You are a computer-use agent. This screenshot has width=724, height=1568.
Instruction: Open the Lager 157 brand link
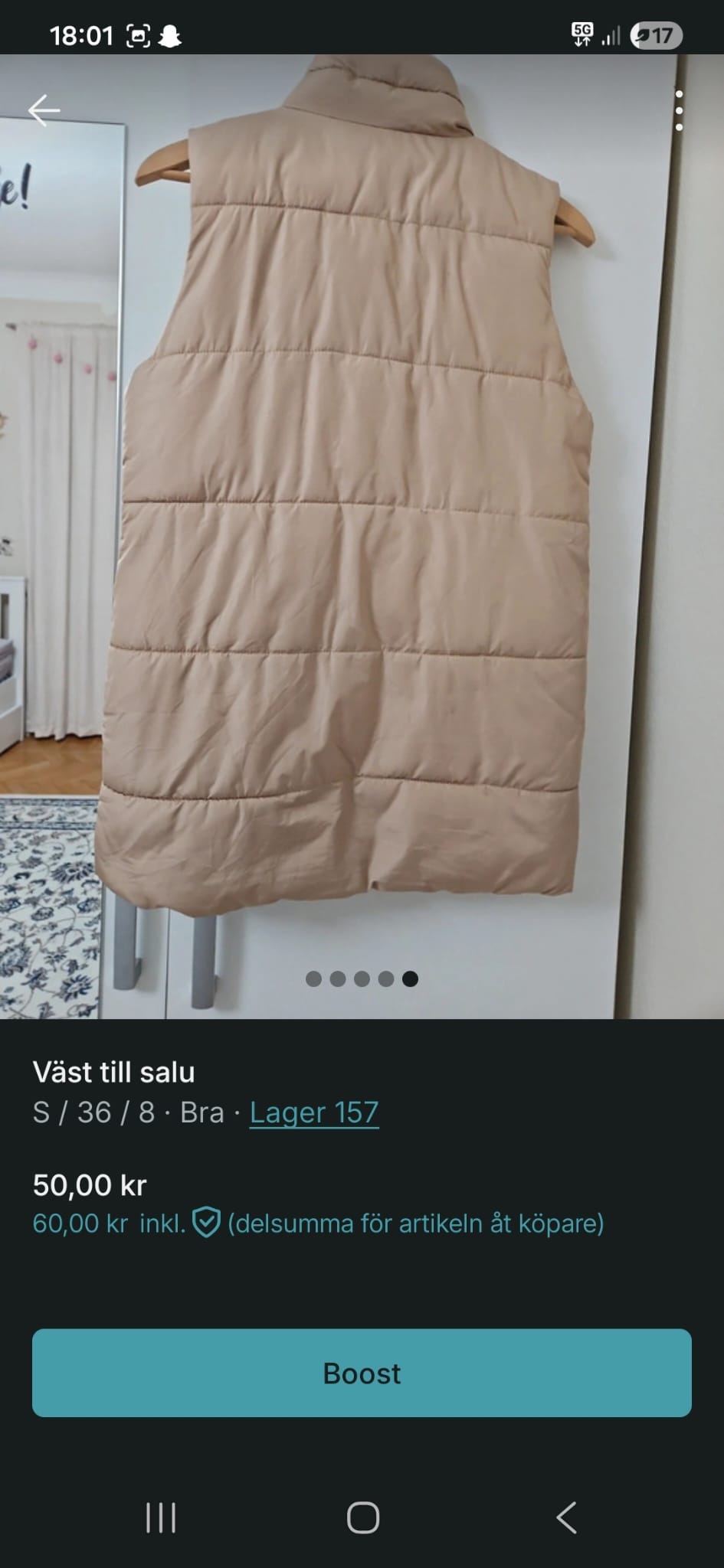(x=314, y=1112)
